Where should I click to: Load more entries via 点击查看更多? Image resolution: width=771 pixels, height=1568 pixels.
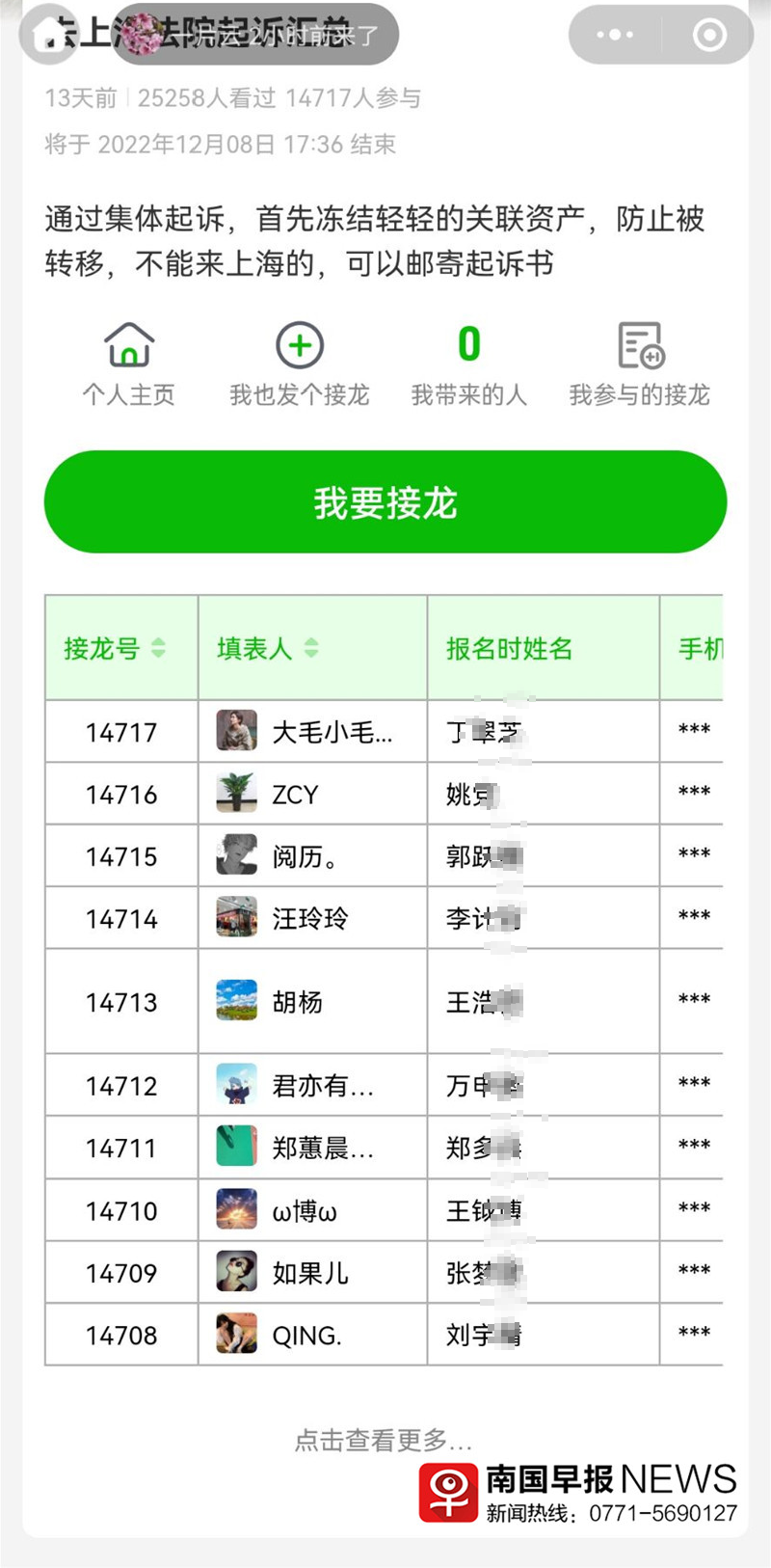pos(384,1441)
